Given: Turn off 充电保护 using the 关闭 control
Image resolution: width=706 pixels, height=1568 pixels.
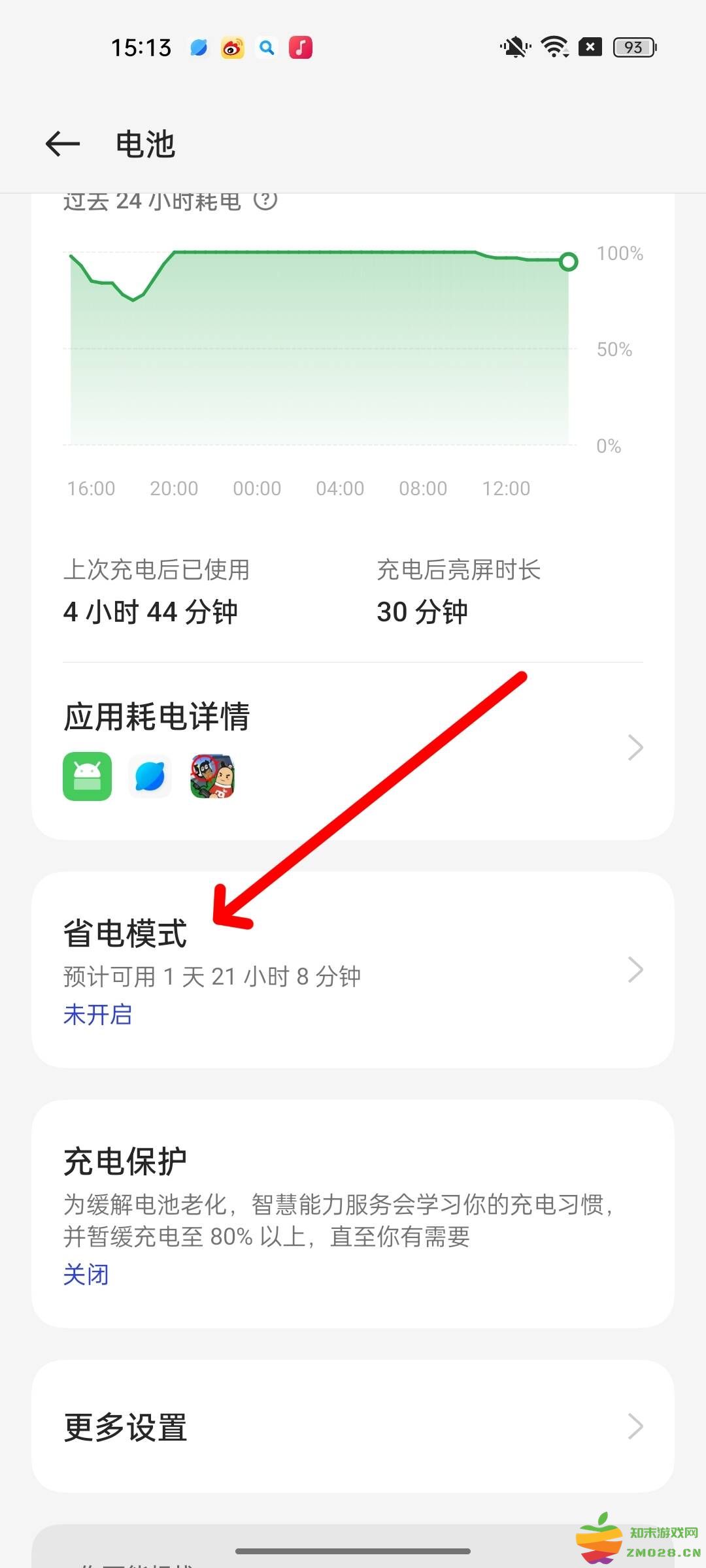Looking at the screenshot, I should pos(86,1274).
